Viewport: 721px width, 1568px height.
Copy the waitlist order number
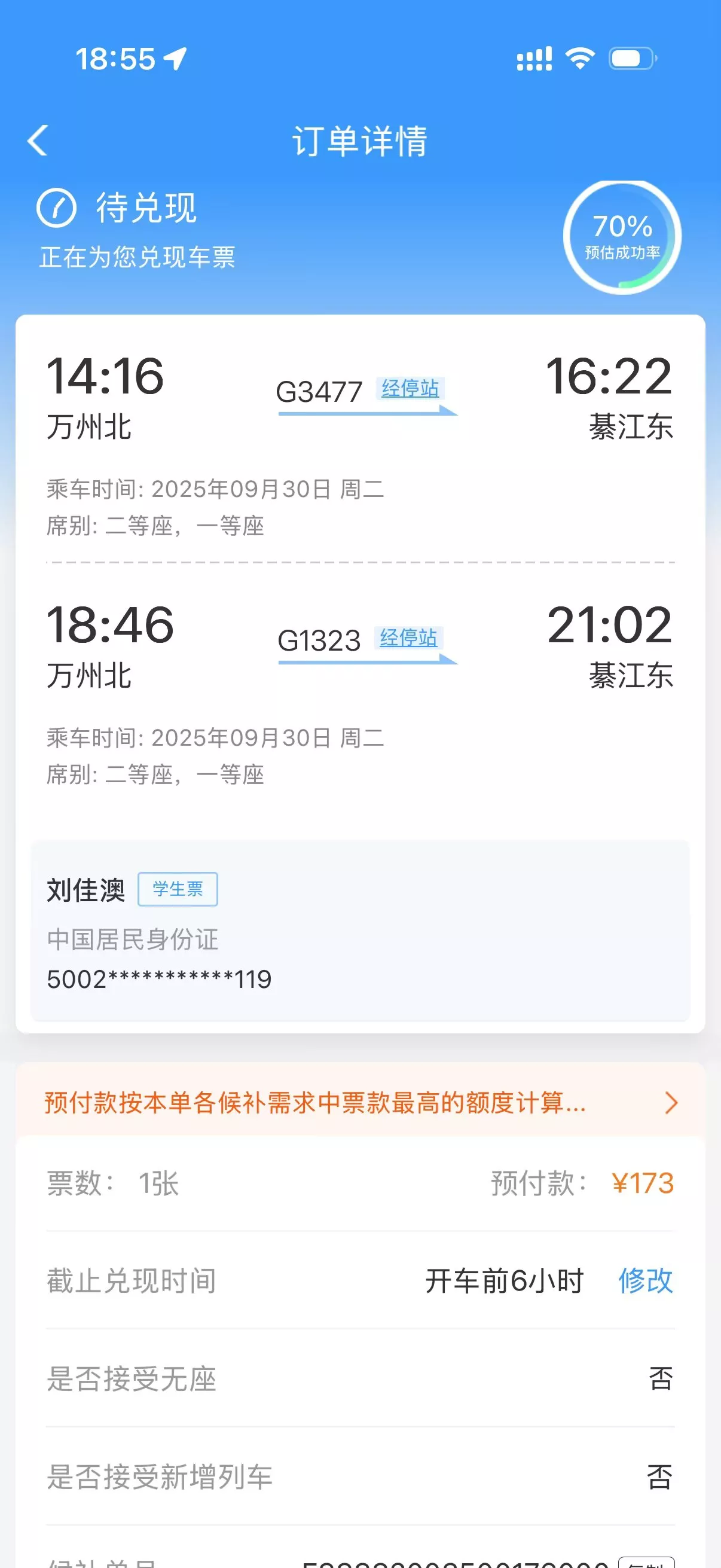click(646, 1563)
